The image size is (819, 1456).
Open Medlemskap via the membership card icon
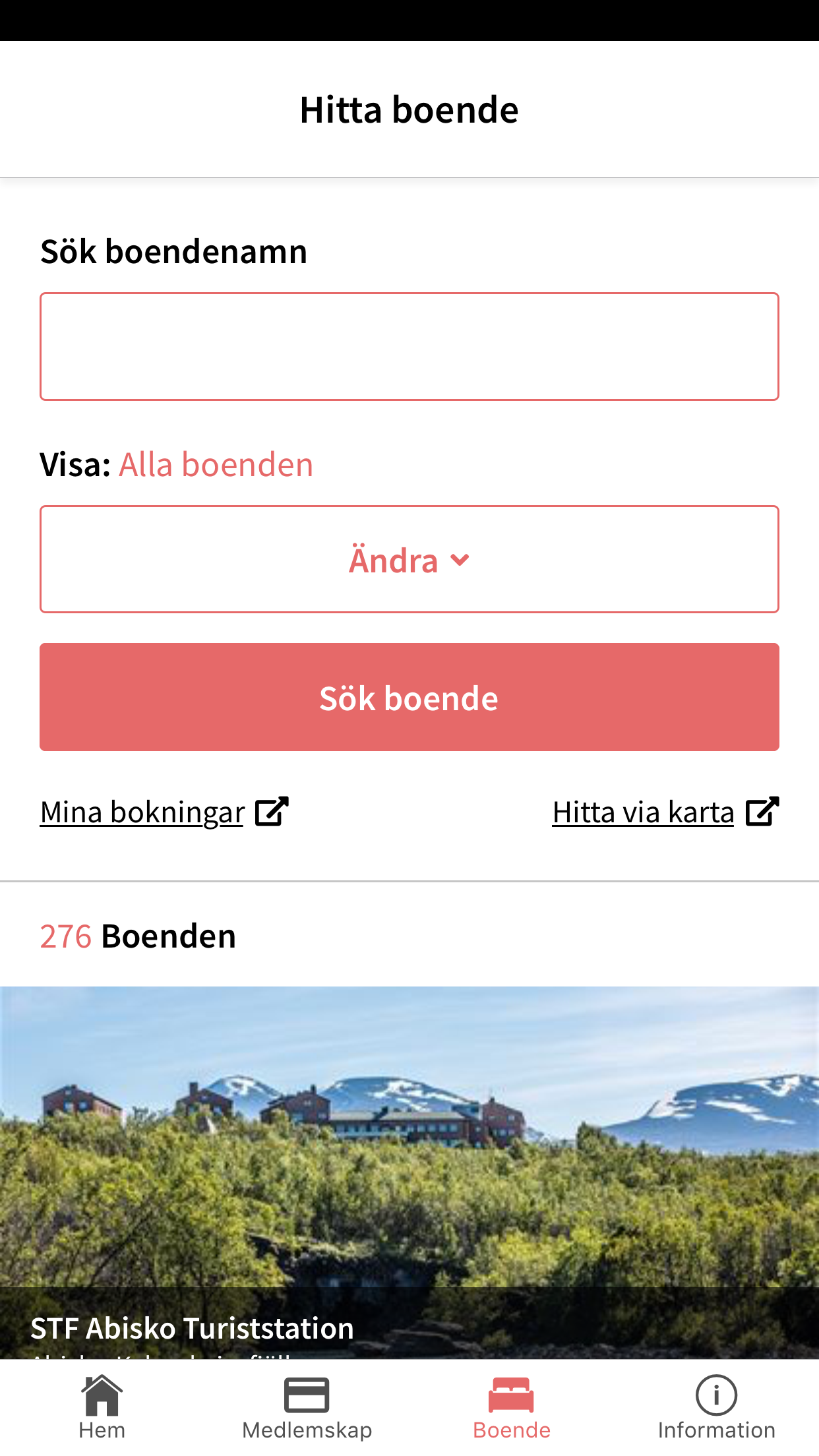307,1395
